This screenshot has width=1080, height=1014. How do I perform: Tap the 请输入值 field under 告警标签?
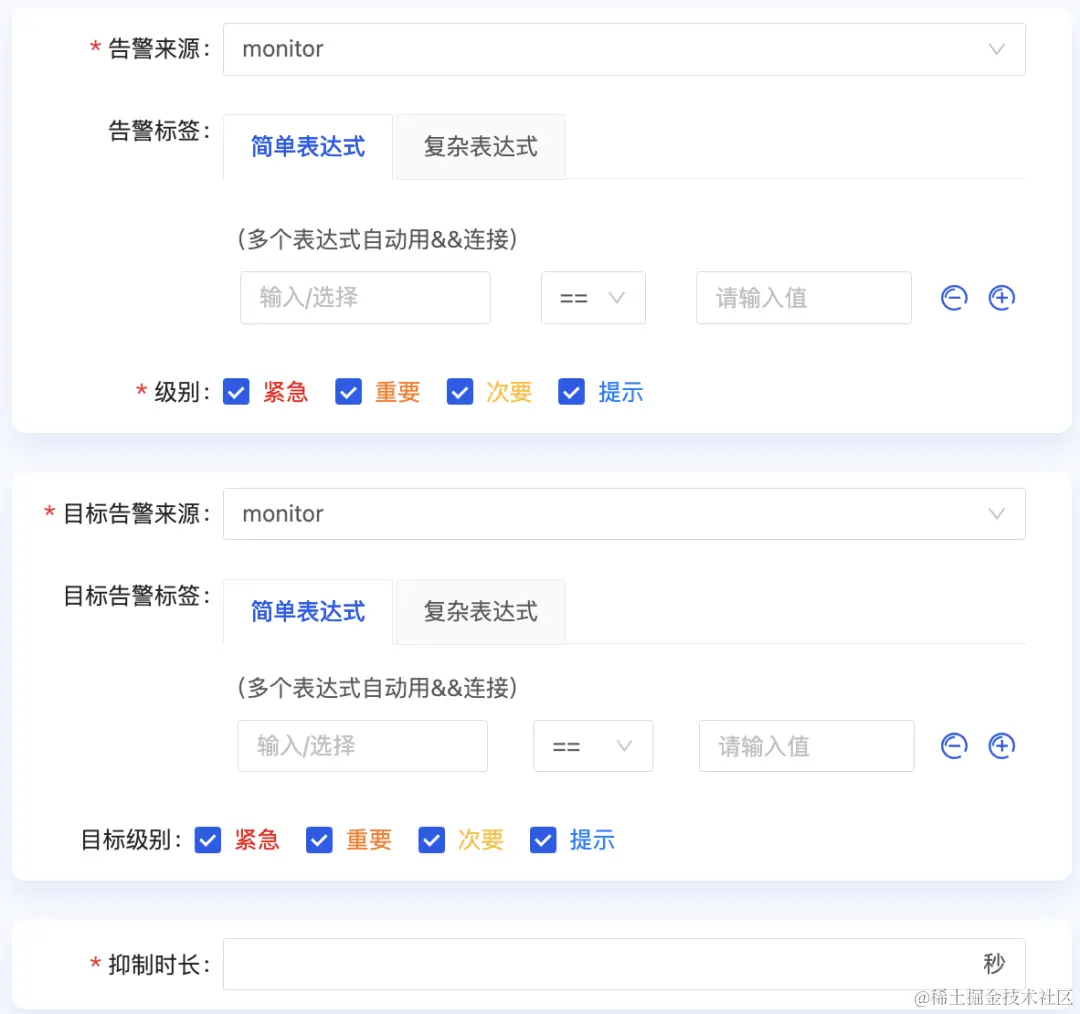(x=803, y=297)
